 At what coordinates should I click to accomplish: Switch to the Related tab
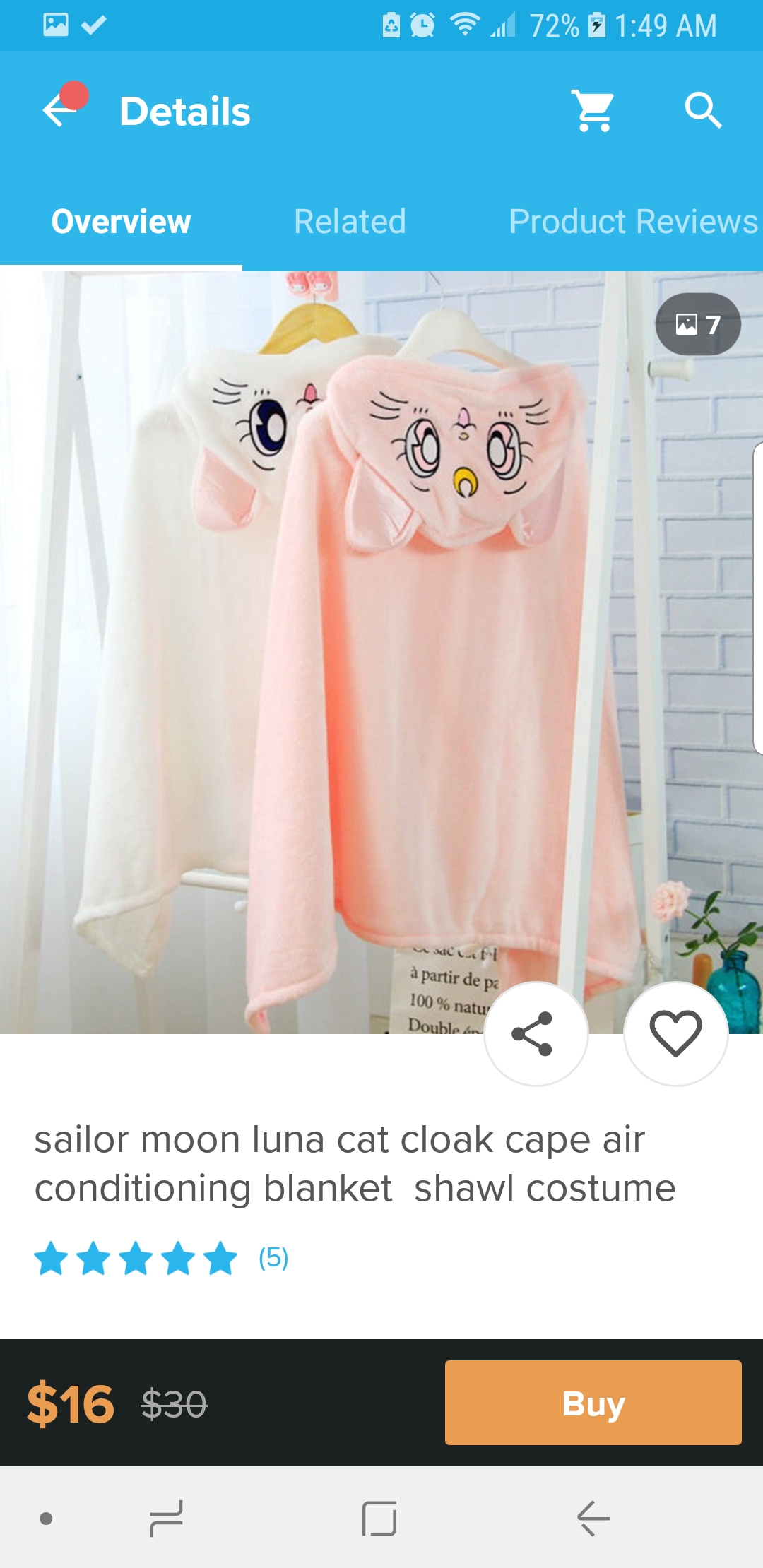pyautogui.click(x=350, y=222)
